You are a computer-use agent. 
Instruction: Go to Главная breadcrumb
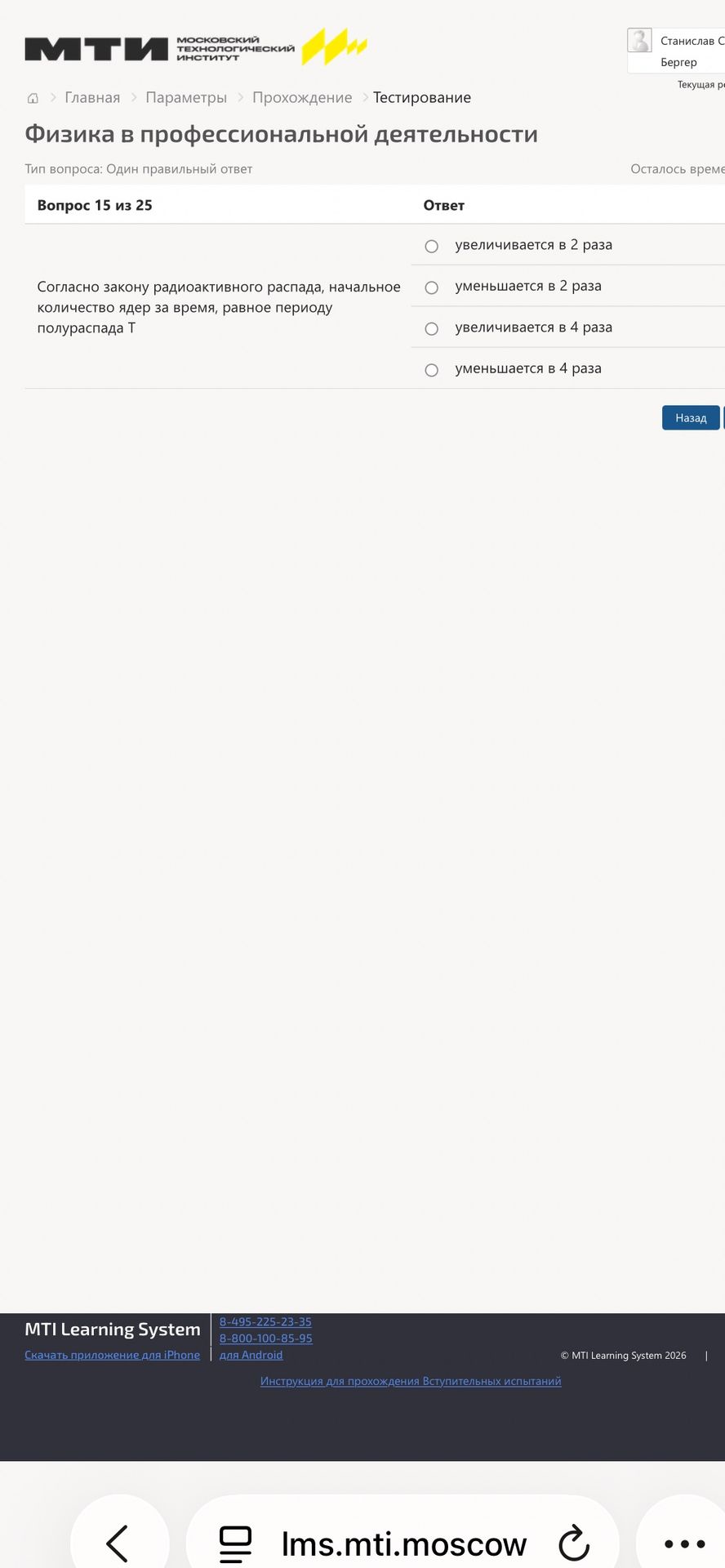pyautogui.click(x=92, y=97)
